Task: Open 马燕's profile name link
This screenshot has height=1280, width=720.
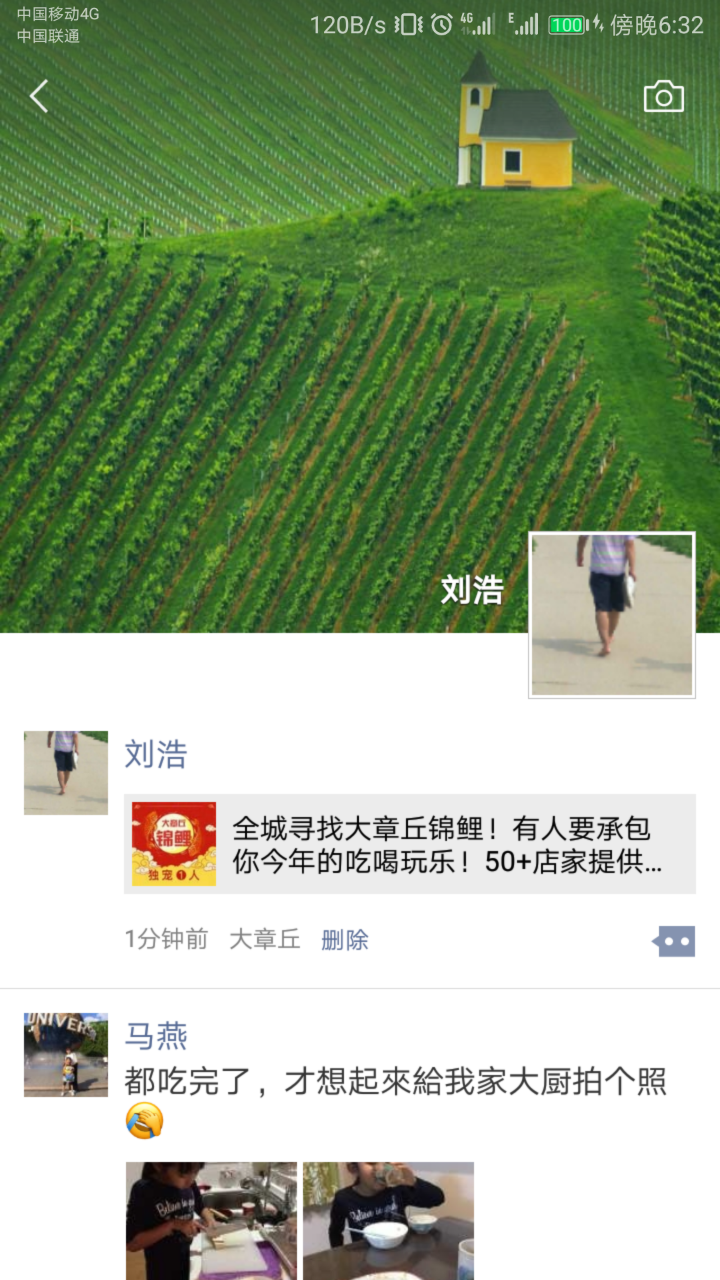Action: point(156,1036)
